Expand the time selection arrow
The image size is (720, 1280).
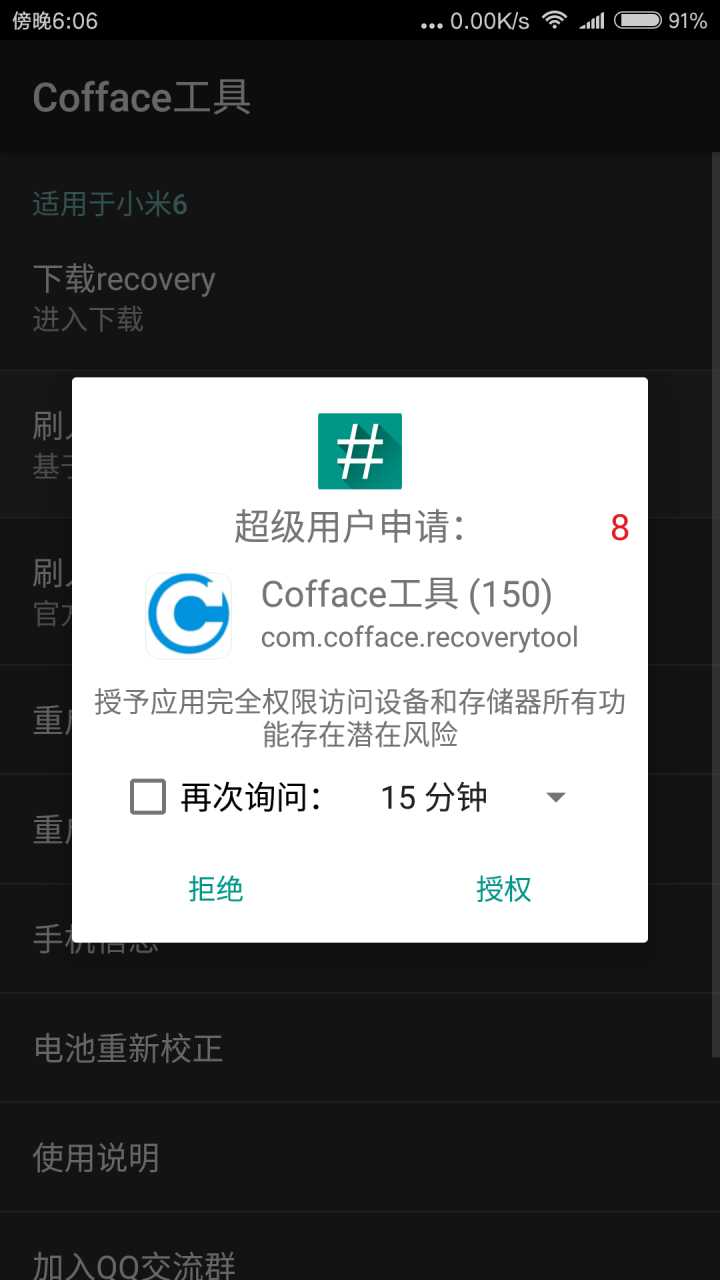coord(556,797)
